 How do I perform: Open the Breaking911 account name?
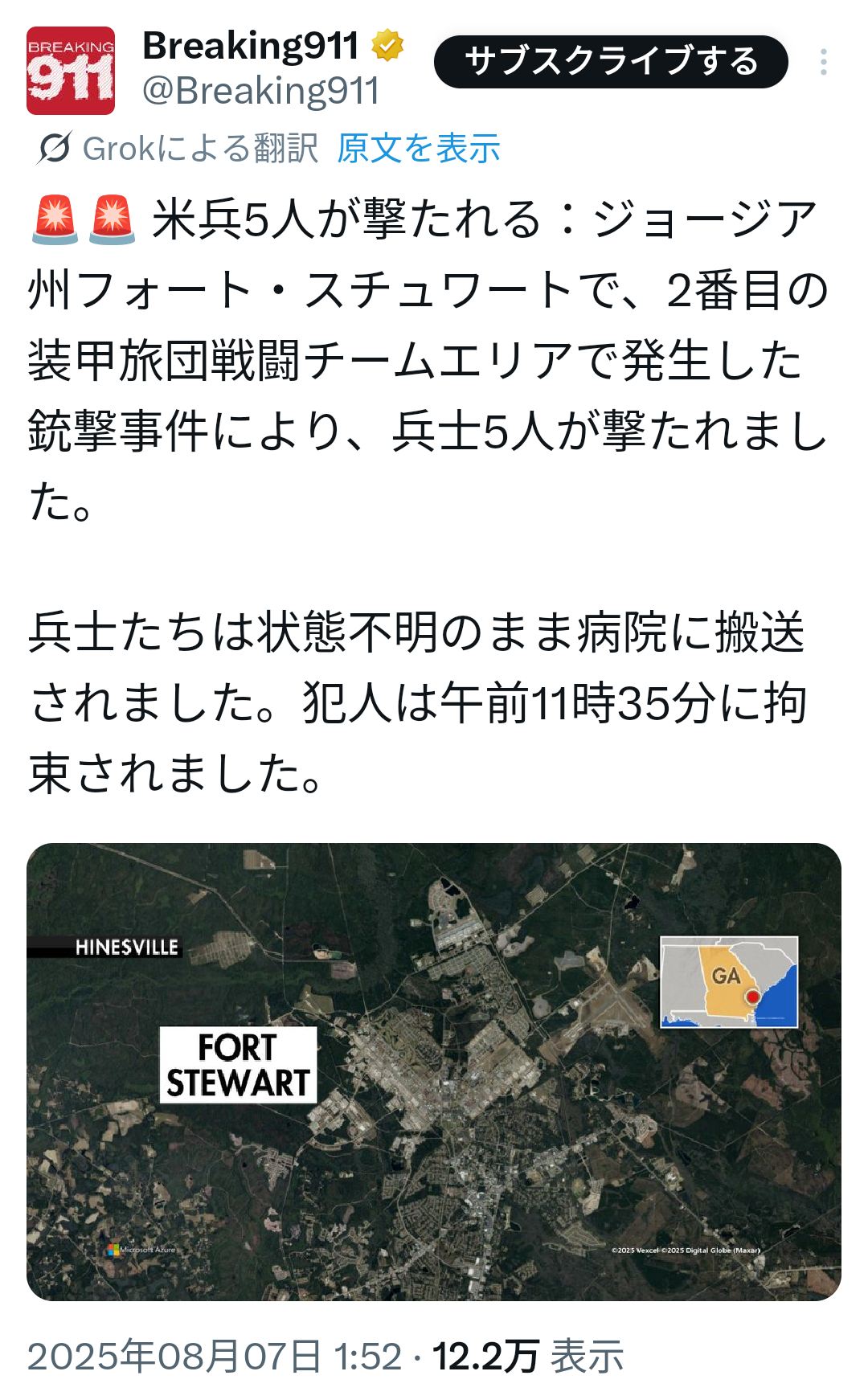click(250, 46)
